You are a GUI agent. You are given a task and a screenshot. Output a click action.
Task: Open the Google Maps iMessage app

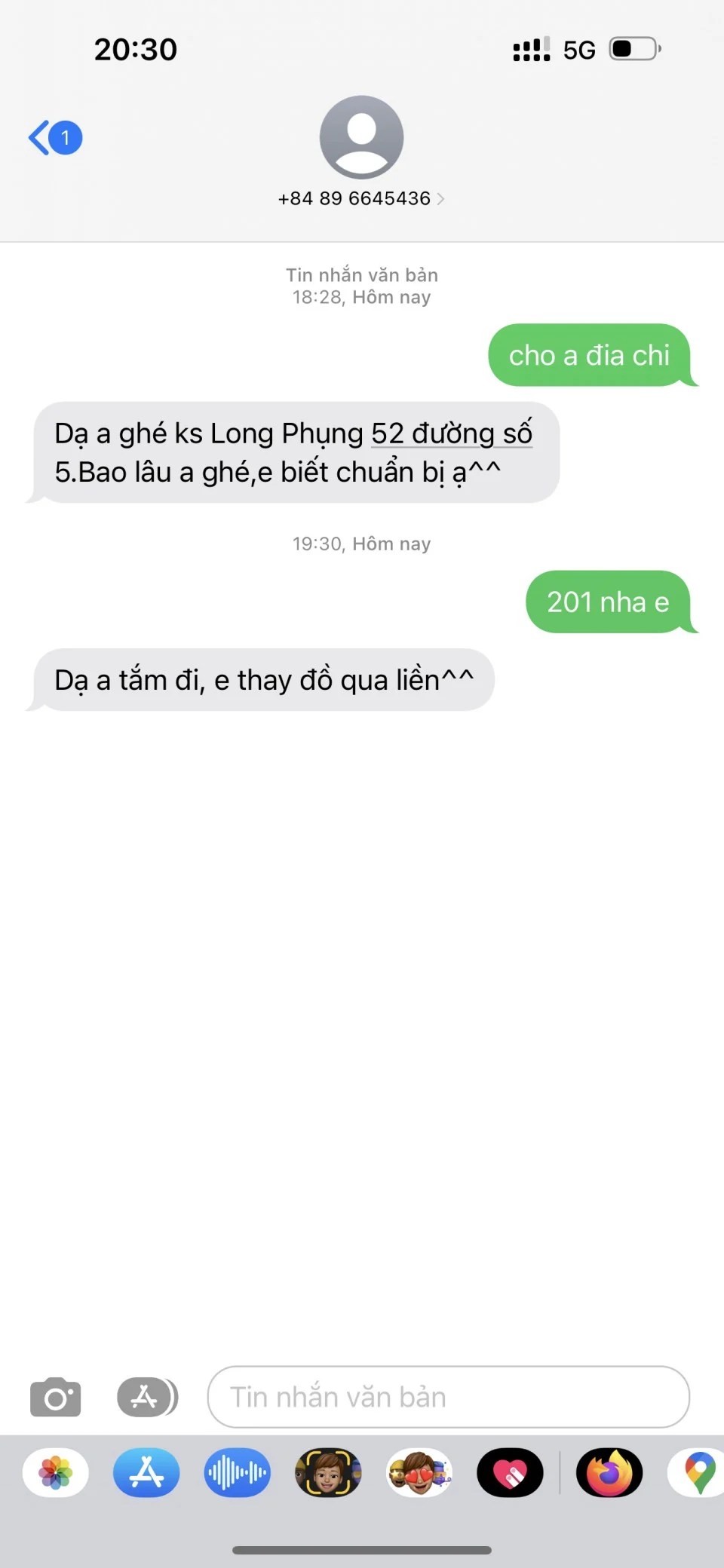[x=698, y=1472]
